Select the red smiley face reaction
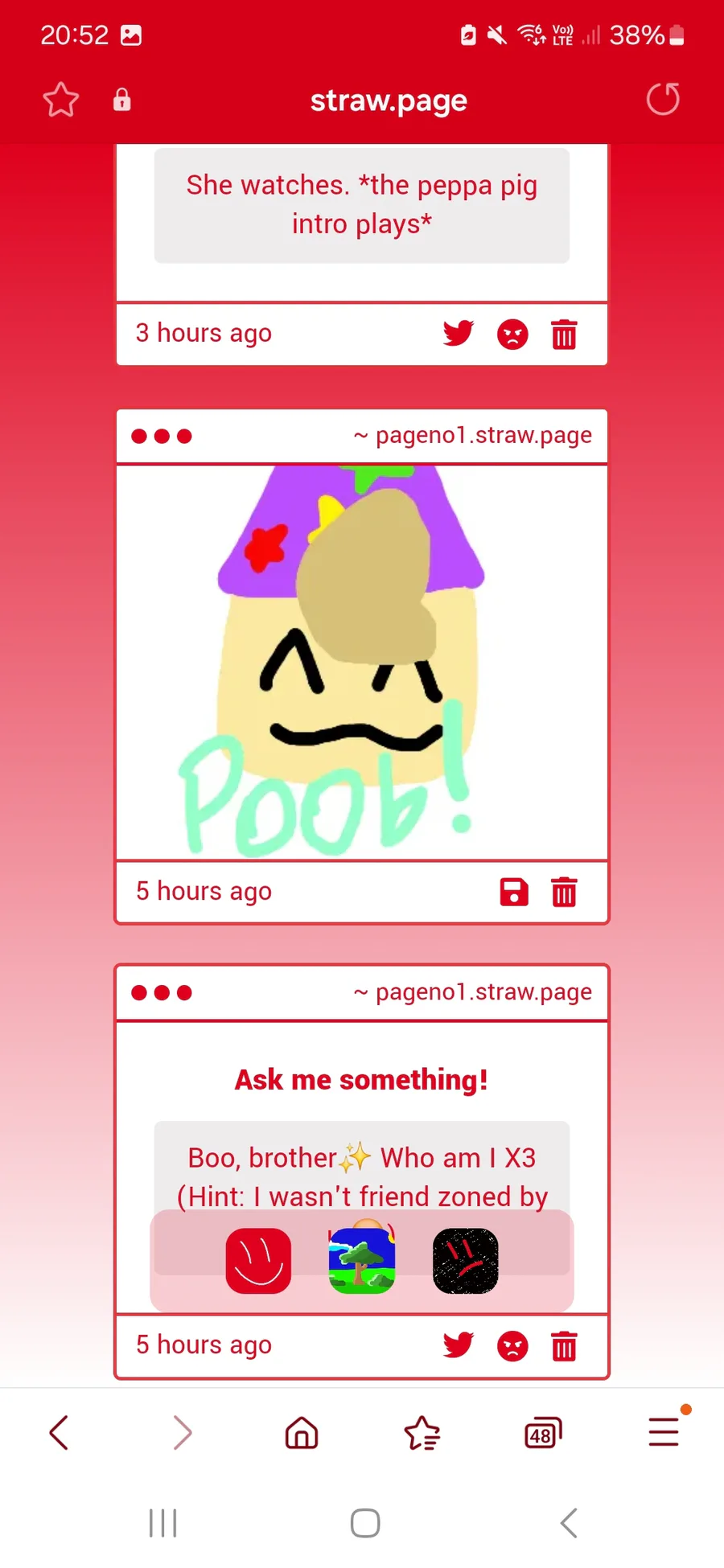This screenshot has width=724, height=1568. click(x=258, y=1261)
